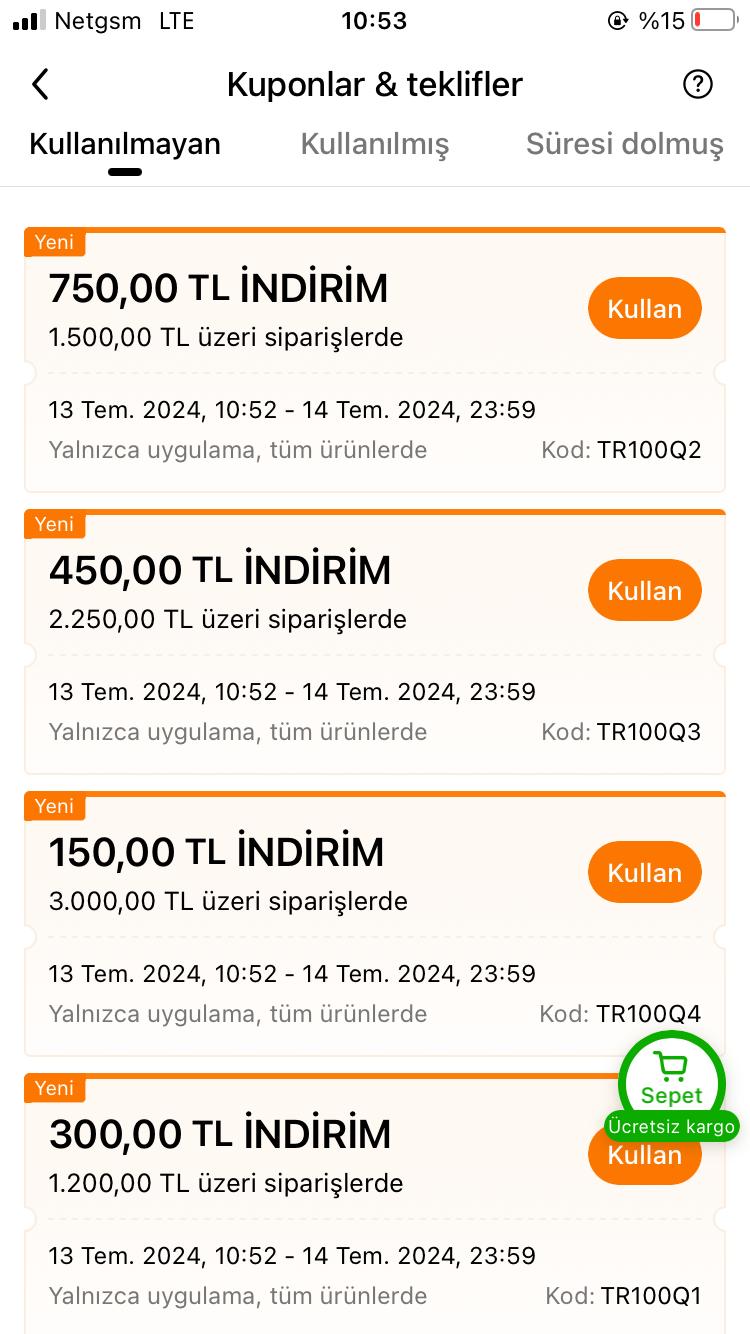Open the floating Sepet cart button
Image resolution: width=750 pixels, height=1334 pixels.
click(x=672, y=1082)
